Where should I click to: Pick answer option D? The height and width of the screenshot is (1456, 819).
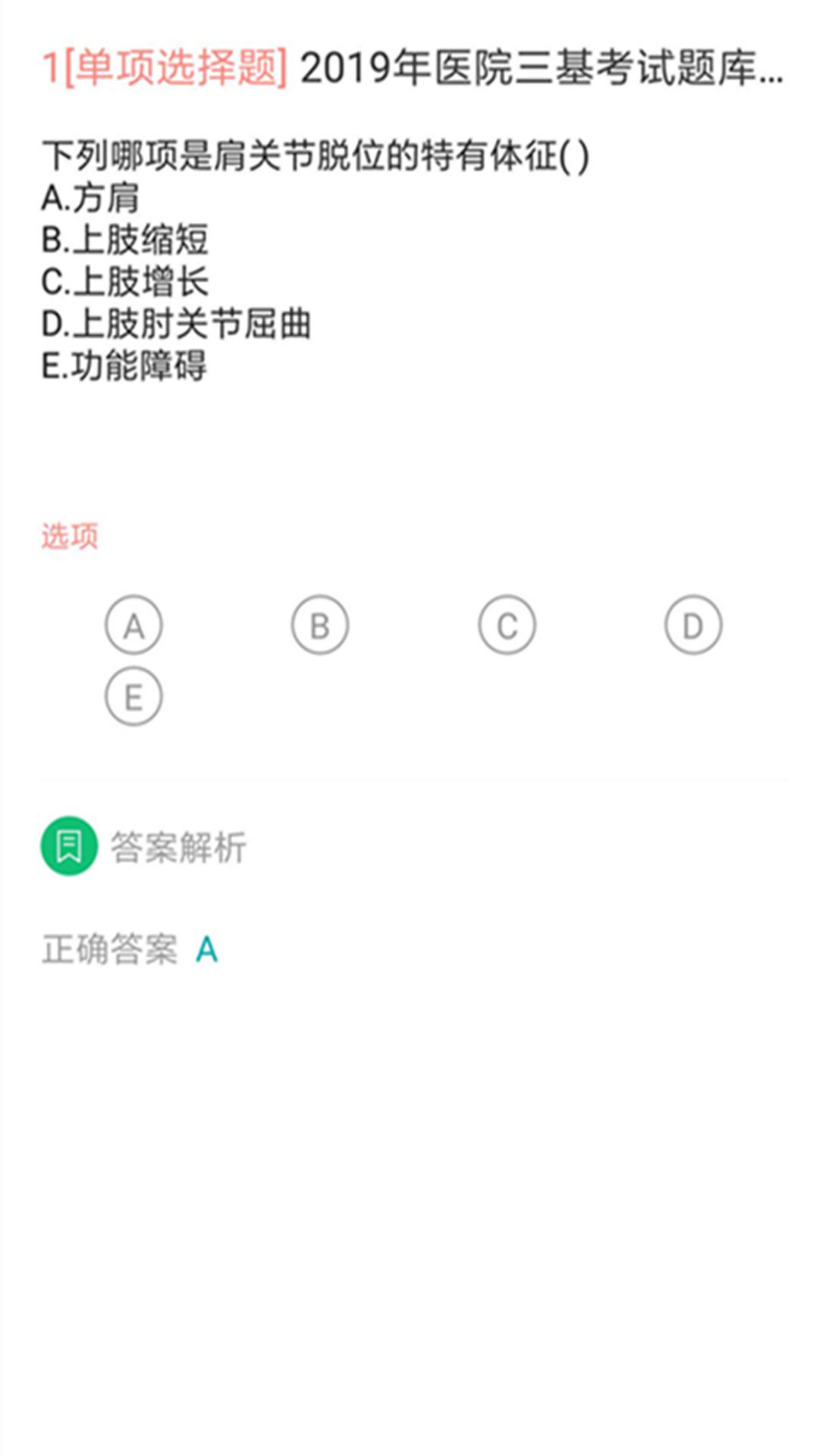point(693,625)
